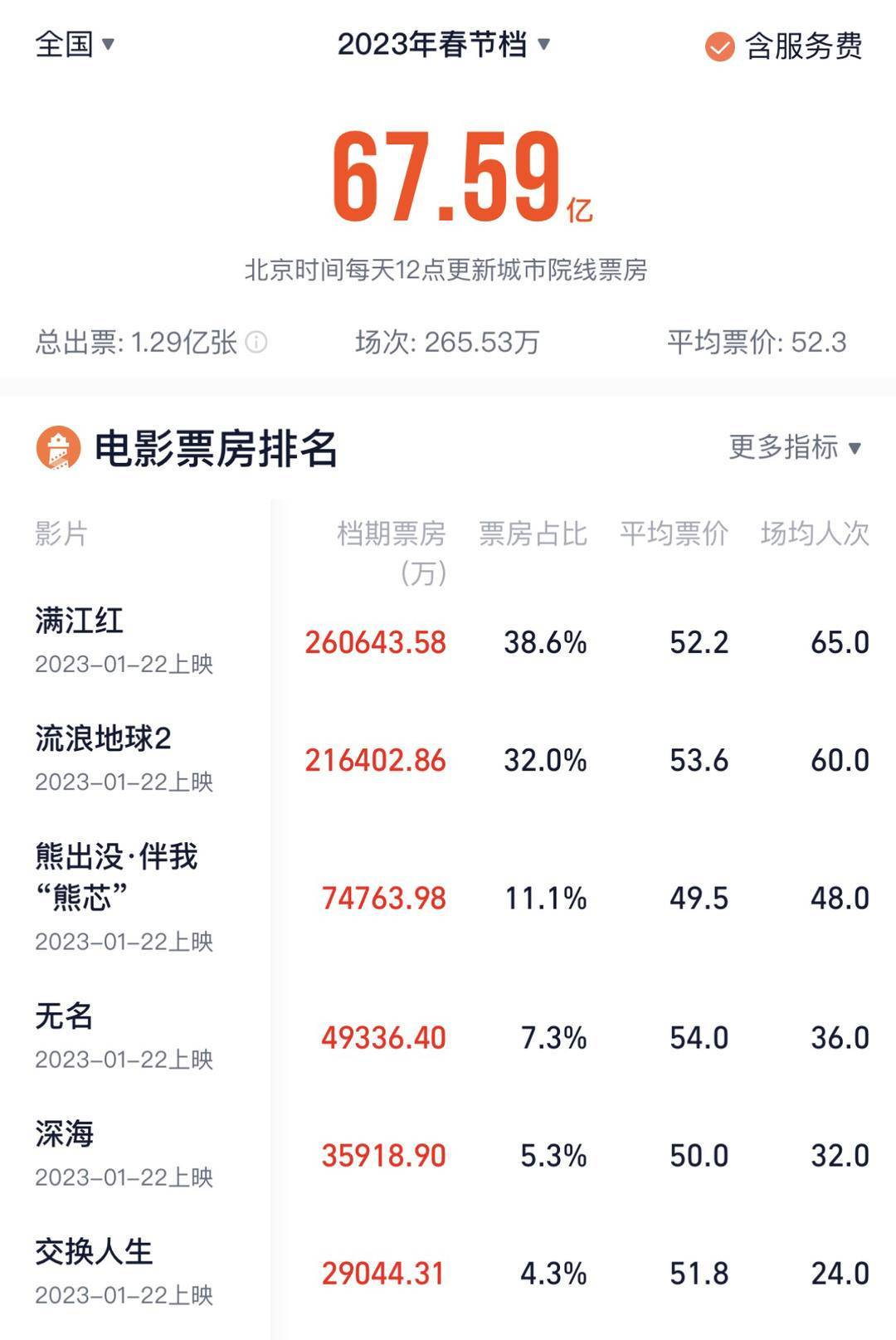Click the info icon beside 总出票
Image resolution: width=896 pixels, height=1340 pixels.
point(260,339)
